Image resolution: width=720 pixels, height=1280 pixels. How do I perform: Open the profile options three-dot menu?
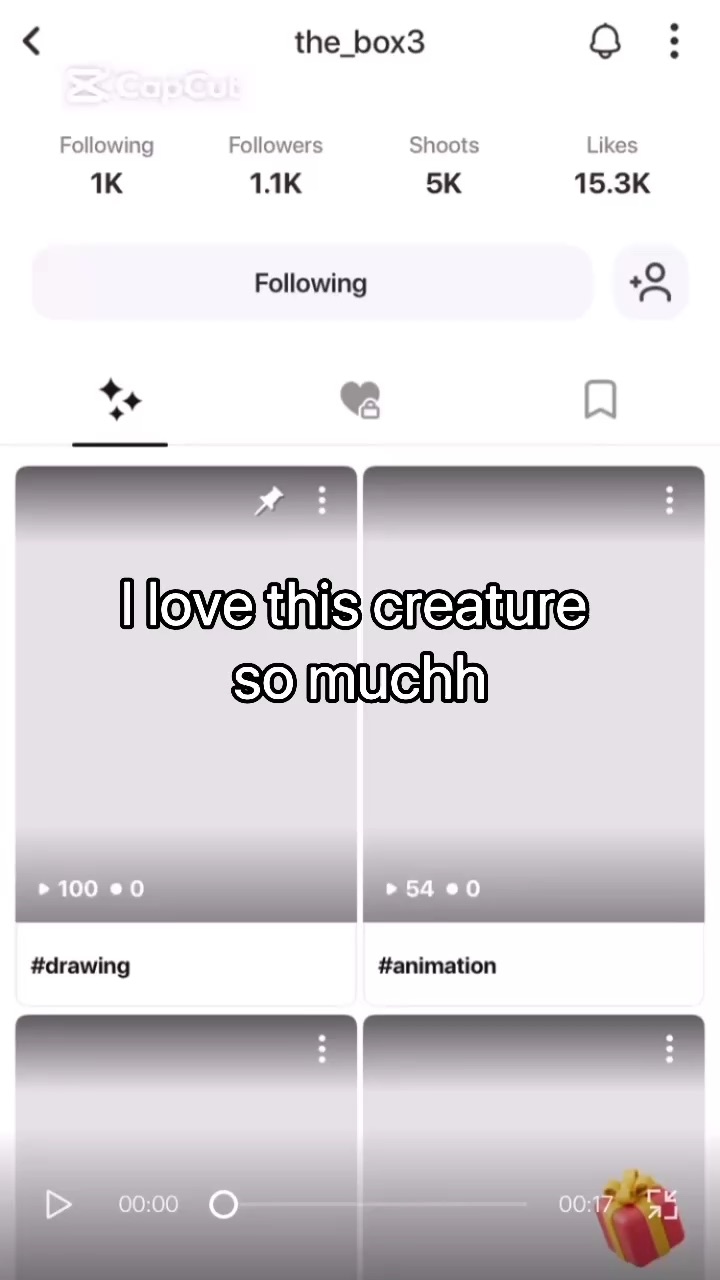click(674, 41)
